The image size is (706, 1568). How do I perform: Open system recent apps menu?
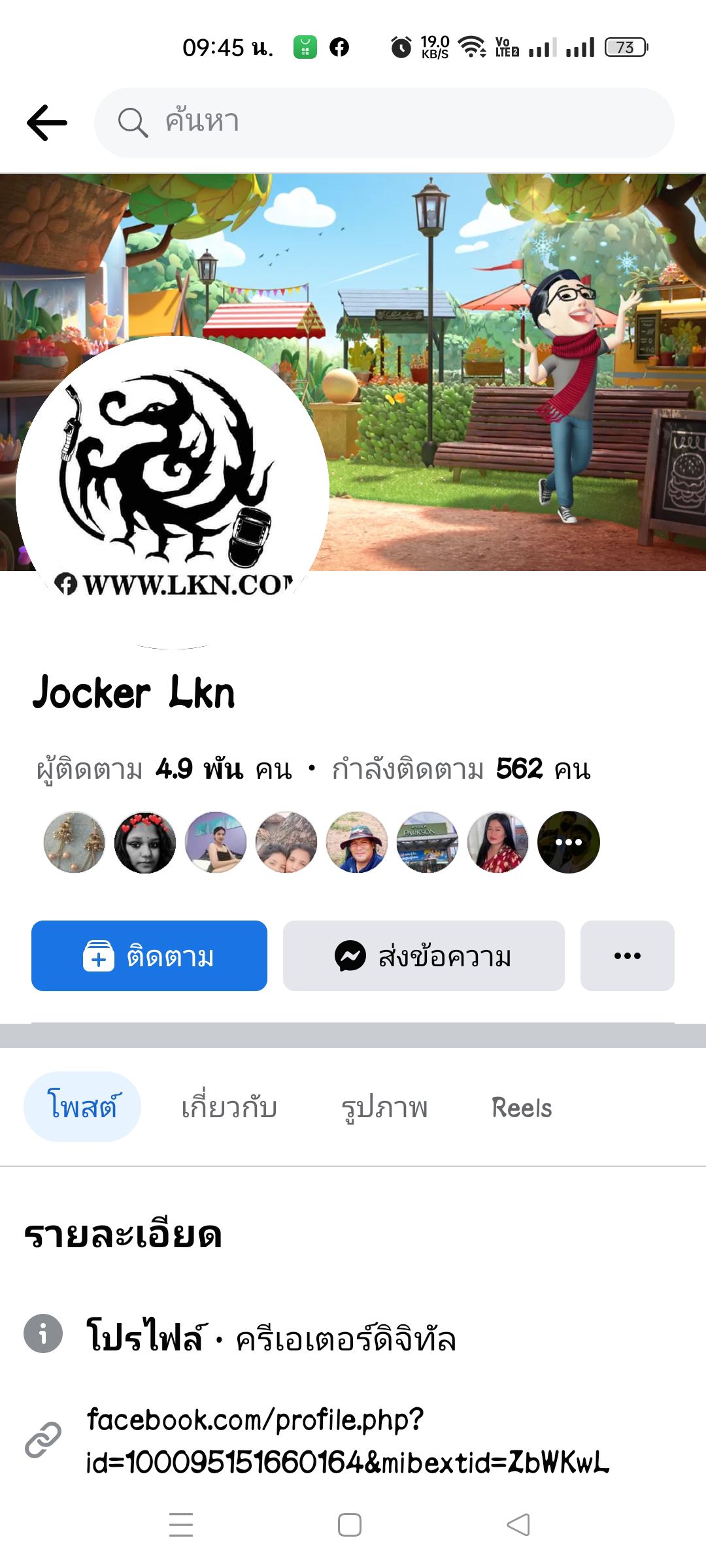(181, 1525)
